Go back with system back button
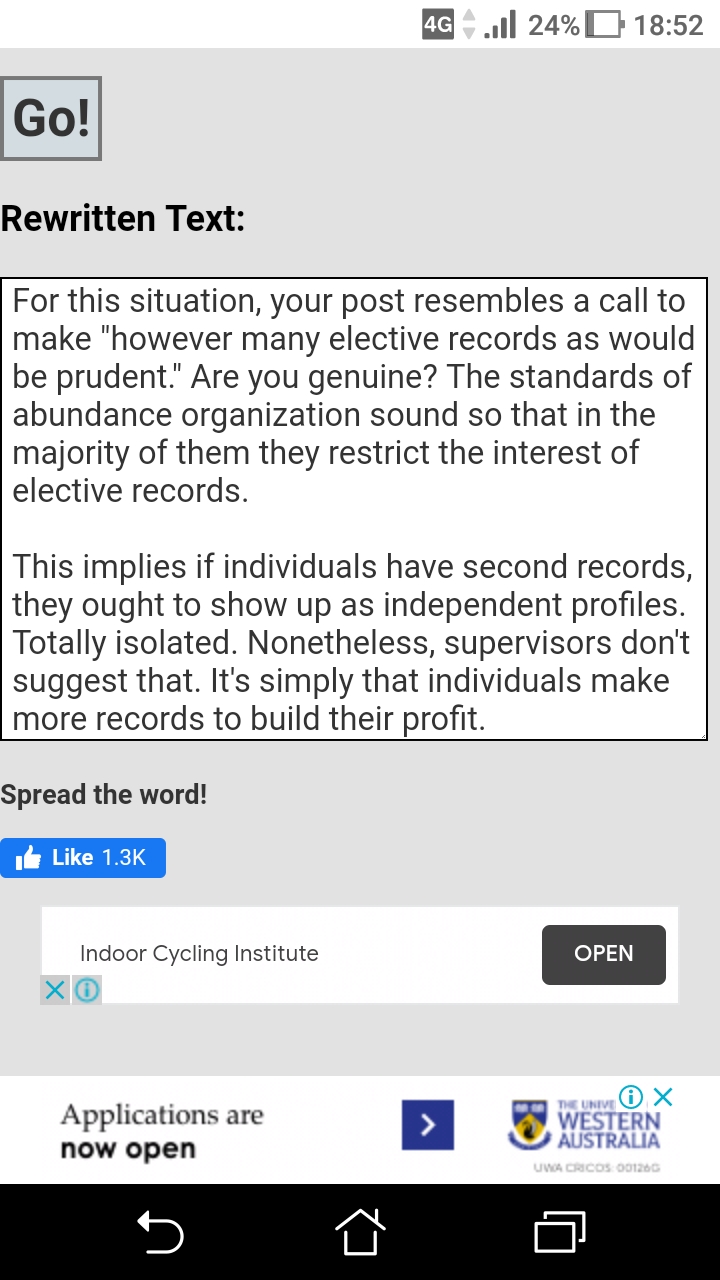Viewport: 720px width, 1280px height. tap(160, 1231)
